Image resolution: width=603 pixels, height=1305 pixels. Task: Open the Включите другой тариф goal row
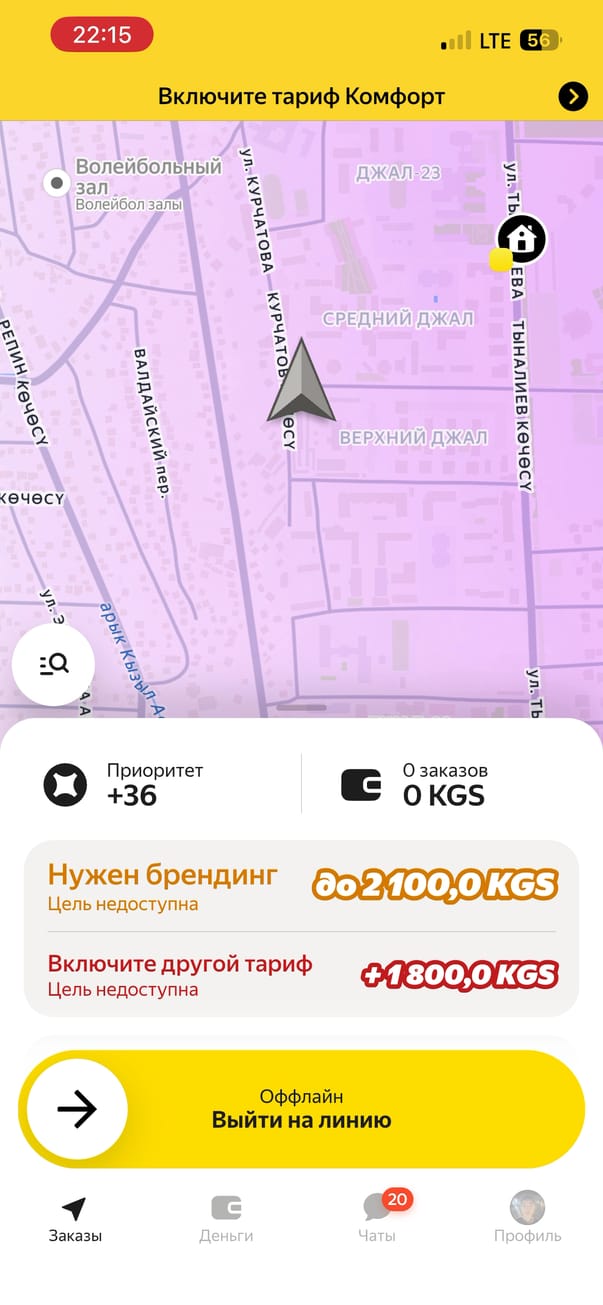coord(300,975)
